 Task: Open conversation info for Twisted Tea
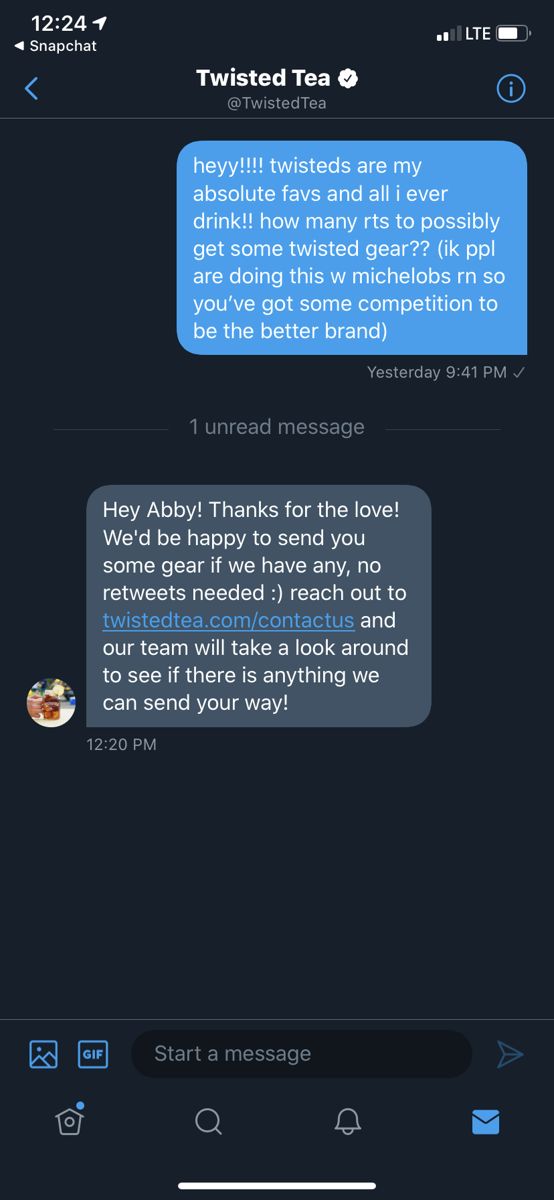(511, 89)
